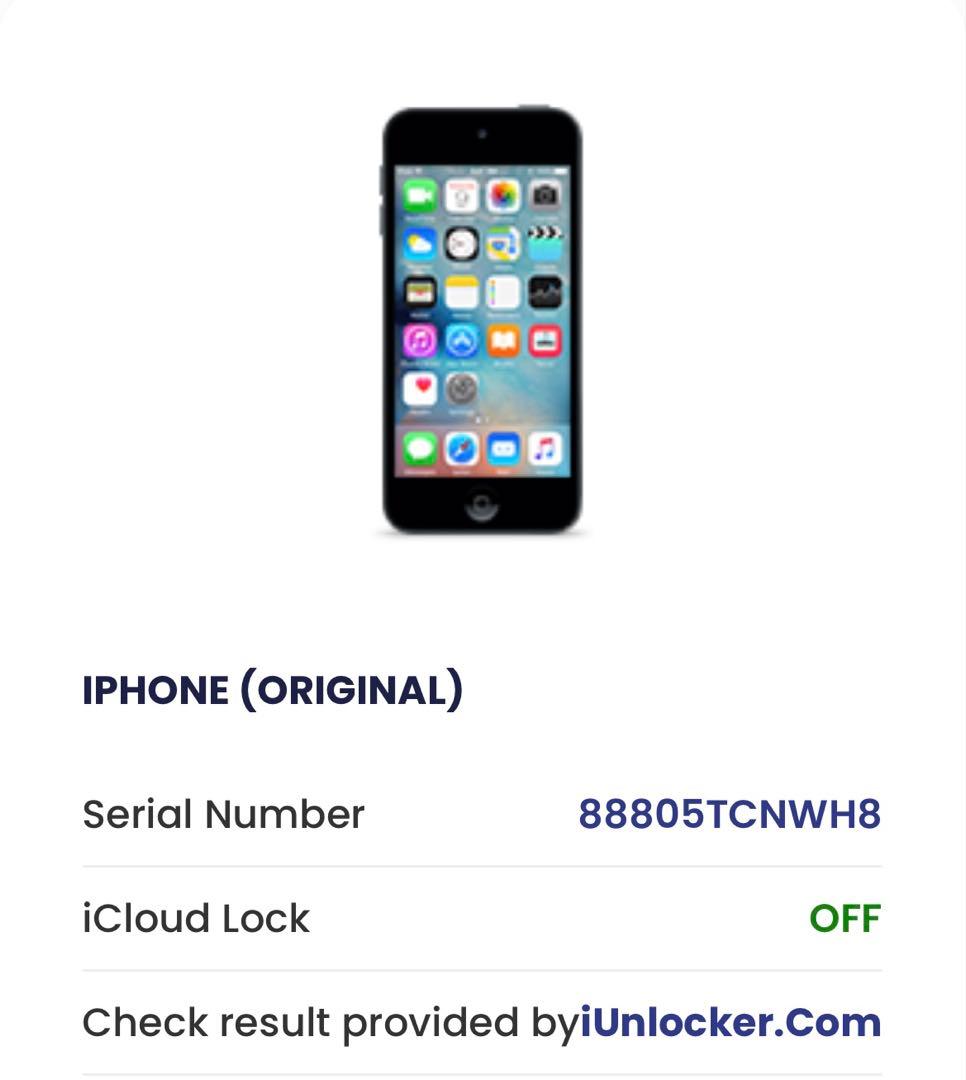Screen dimensions: 966x1080
Task: Click the serial number 88805TCNWH8
Action: (729, 814)
